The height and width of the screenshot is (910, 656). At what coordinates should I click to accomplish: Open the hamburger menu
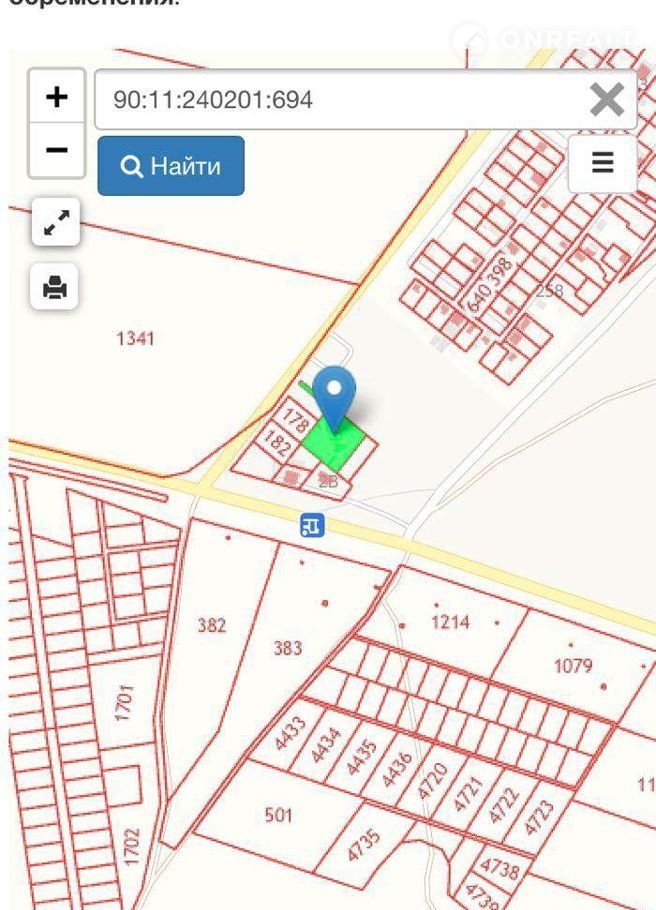602,163
